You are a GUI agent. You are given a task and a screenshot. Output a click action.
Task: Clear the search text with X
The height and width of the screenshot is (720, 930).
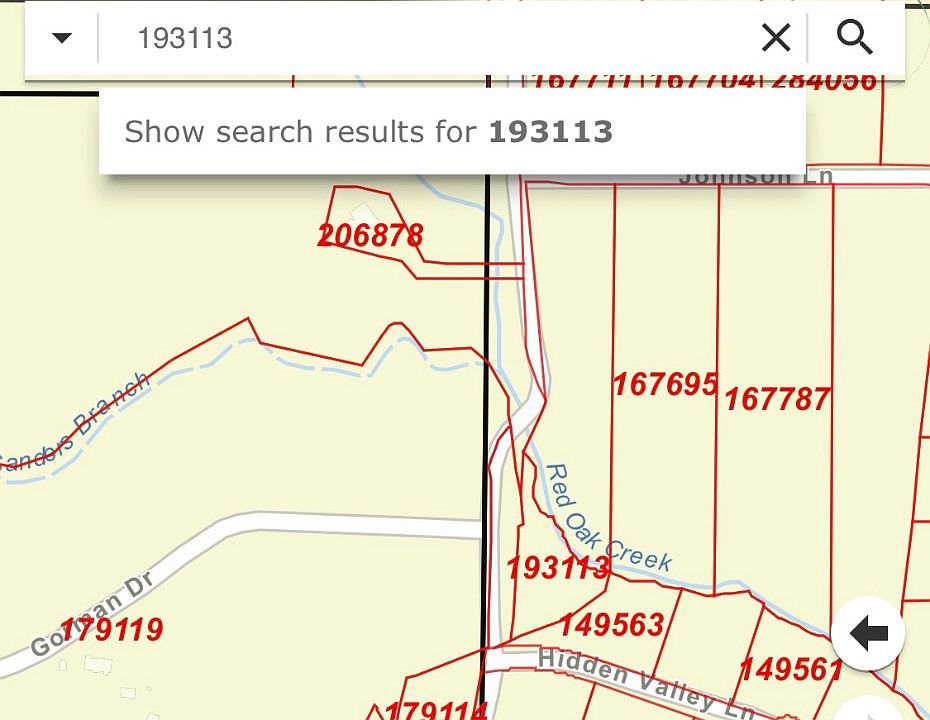point(776,39)
